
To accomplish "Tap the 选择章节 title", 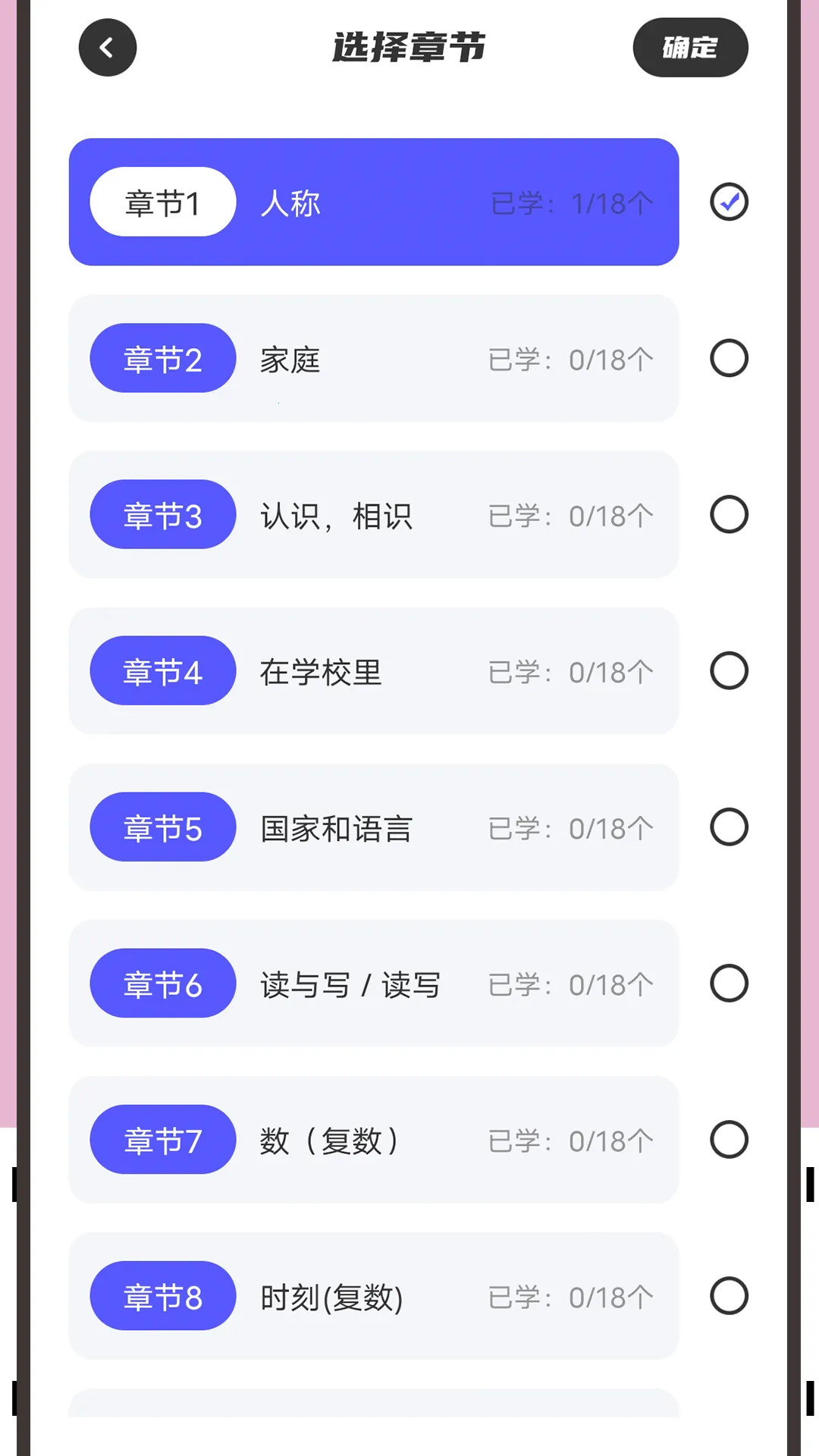I will (x=409, y=47).
